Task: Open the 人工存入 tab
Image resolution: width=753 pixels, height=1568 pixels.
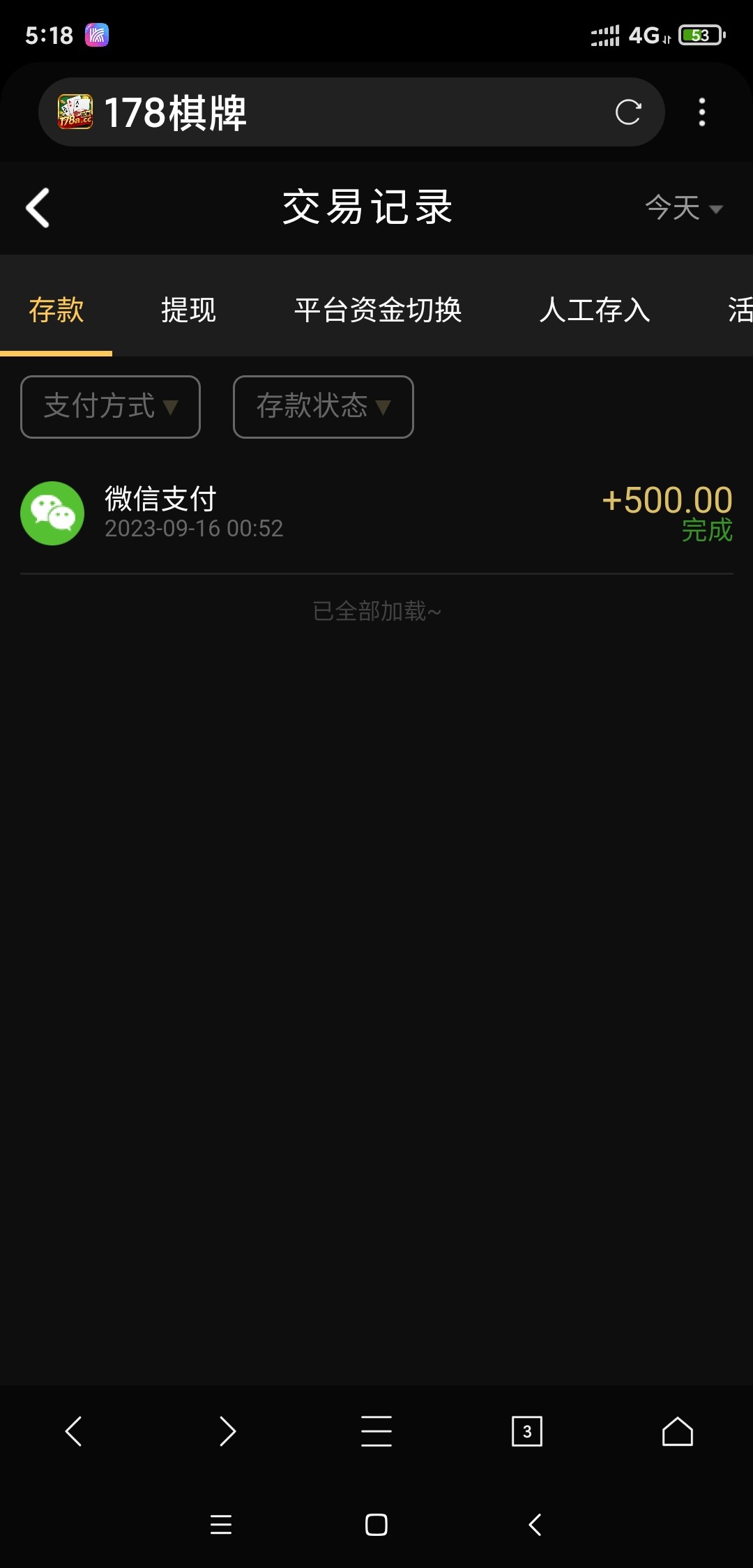Action: (594, 310)
